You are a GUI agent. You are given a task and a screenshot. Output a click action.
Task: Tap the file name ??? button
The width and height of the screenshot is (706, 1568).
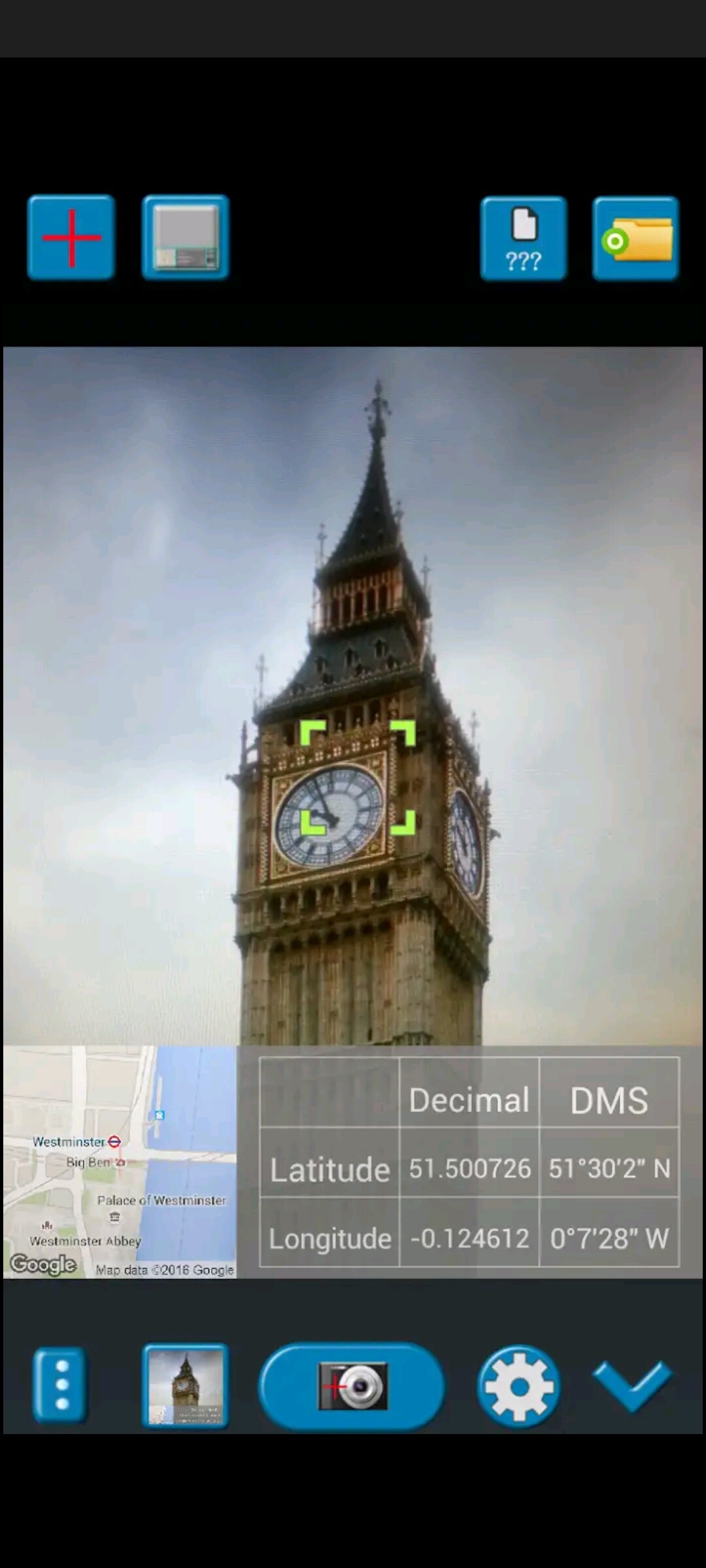[x=524, y=238]
